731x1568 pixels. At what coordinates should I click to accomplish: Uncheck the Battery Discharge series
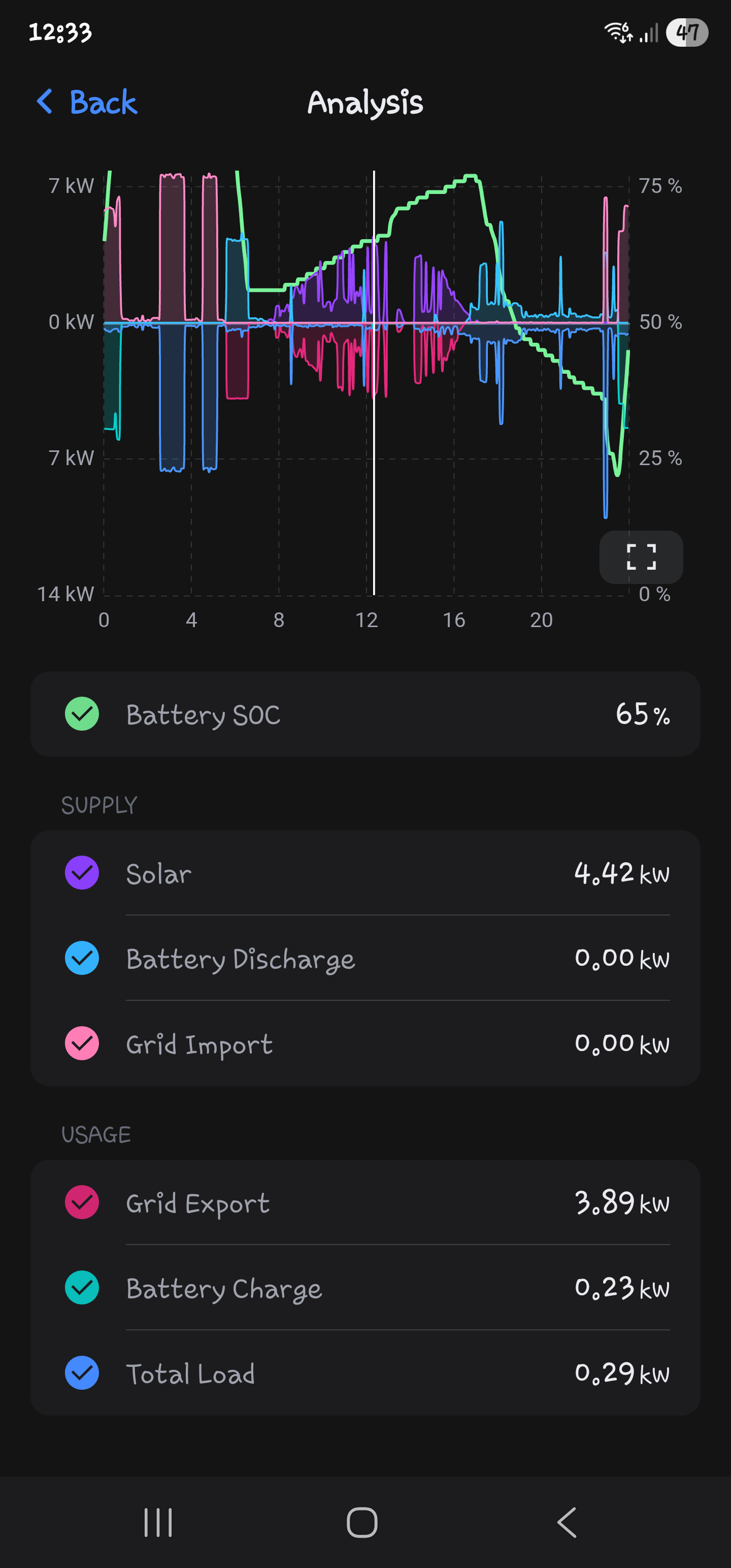[x=82, y=958]
